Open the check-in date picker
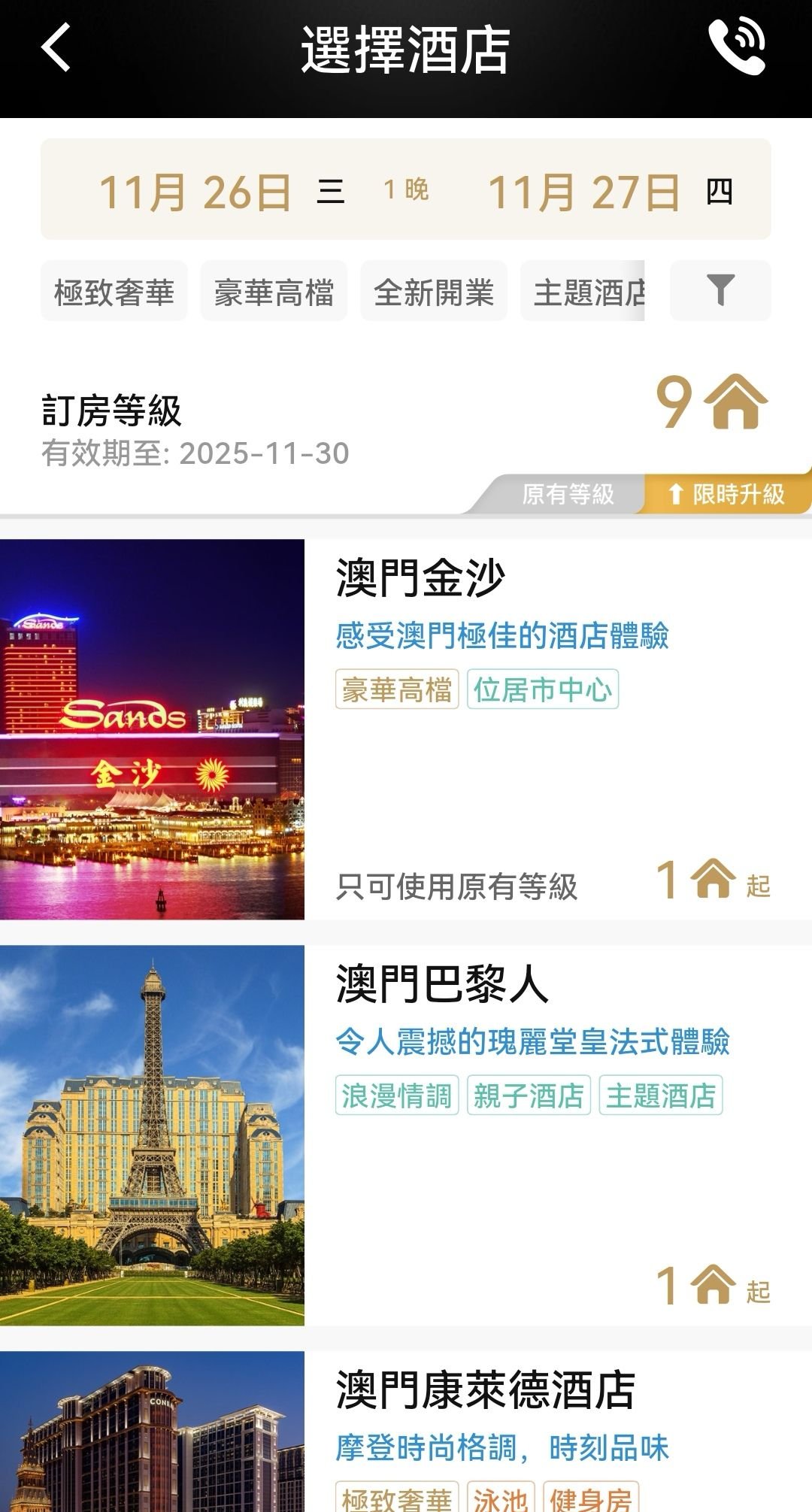The width and height of the screenshot is (812, 1512). (x=195, y=191)
